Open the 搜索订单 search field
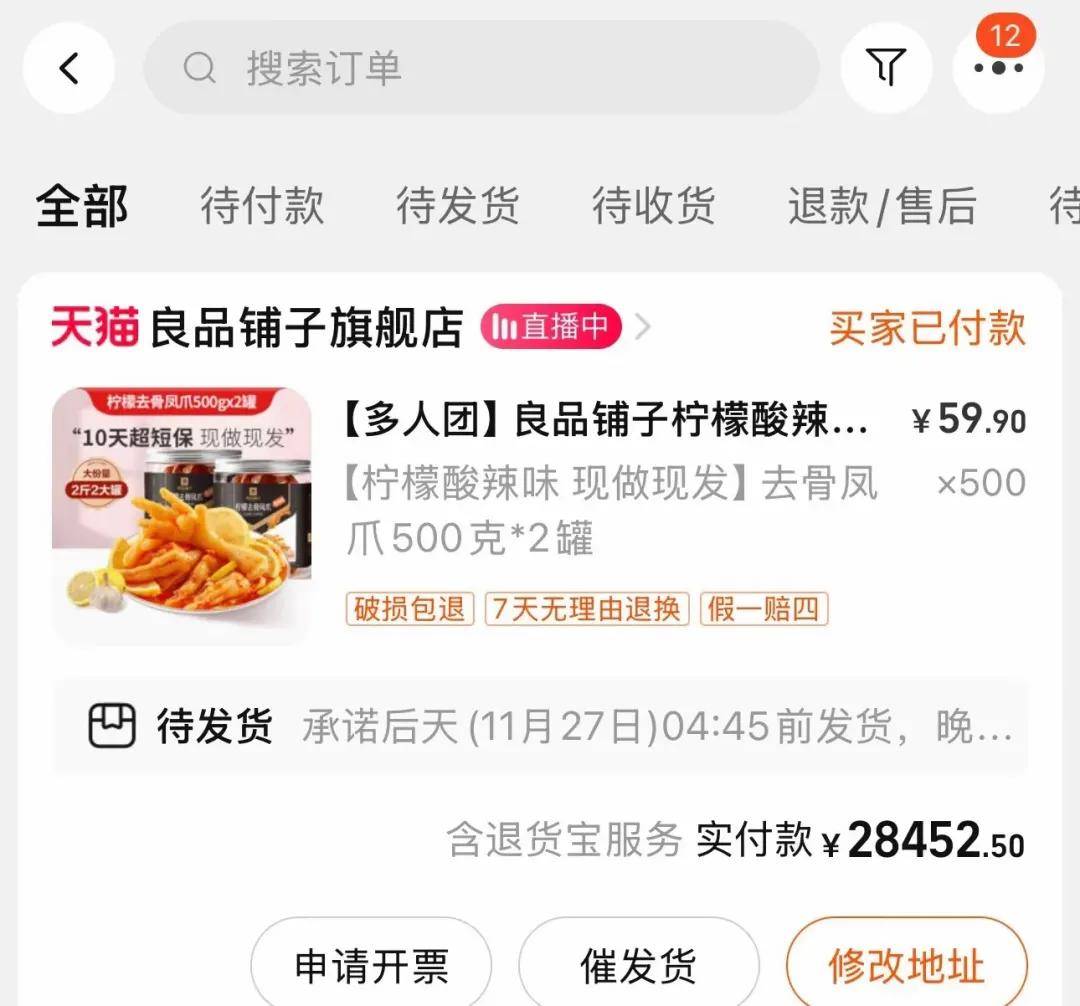The height and width of the screenshot is (1006, 1080). click(x=480, y=68)
